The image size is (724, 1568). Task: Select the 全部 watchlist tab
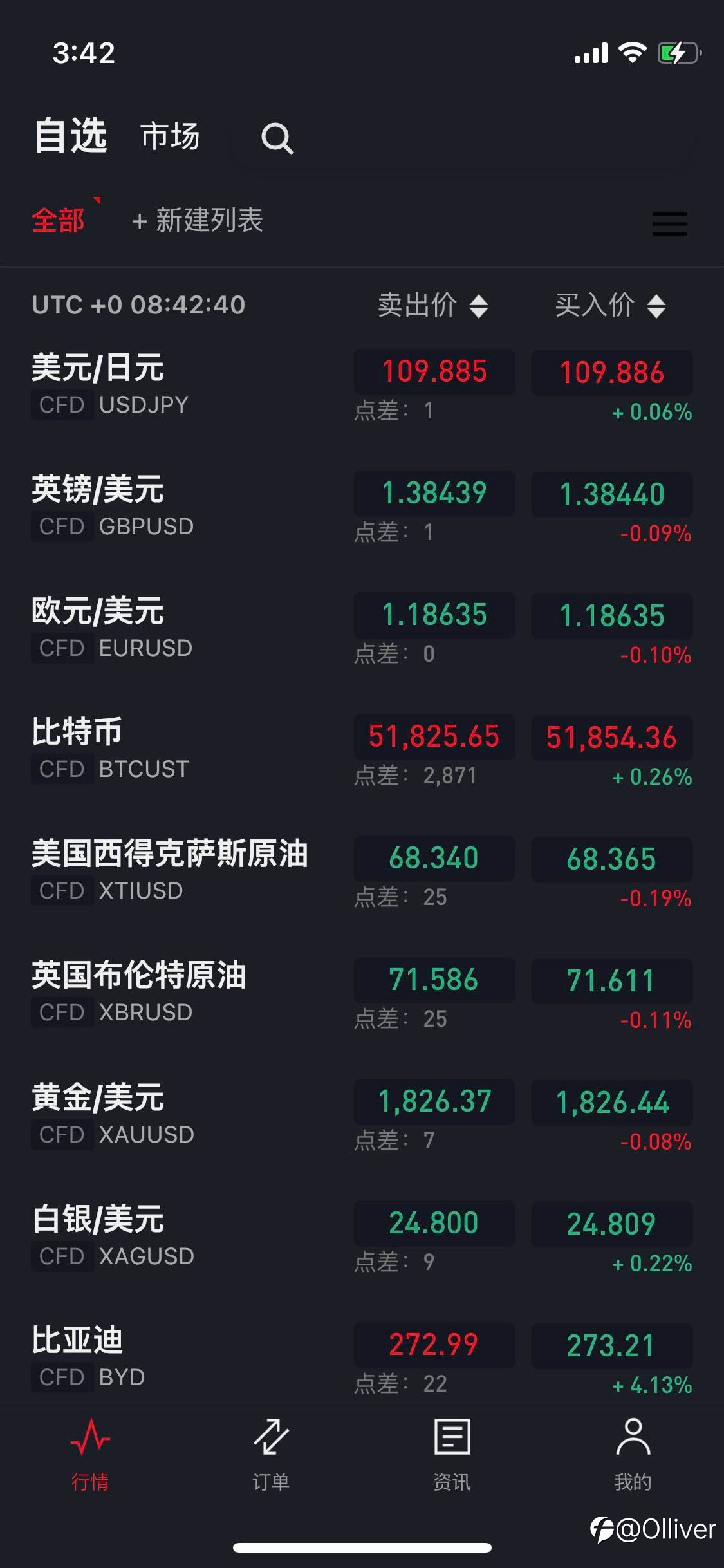tap(58, 221)
